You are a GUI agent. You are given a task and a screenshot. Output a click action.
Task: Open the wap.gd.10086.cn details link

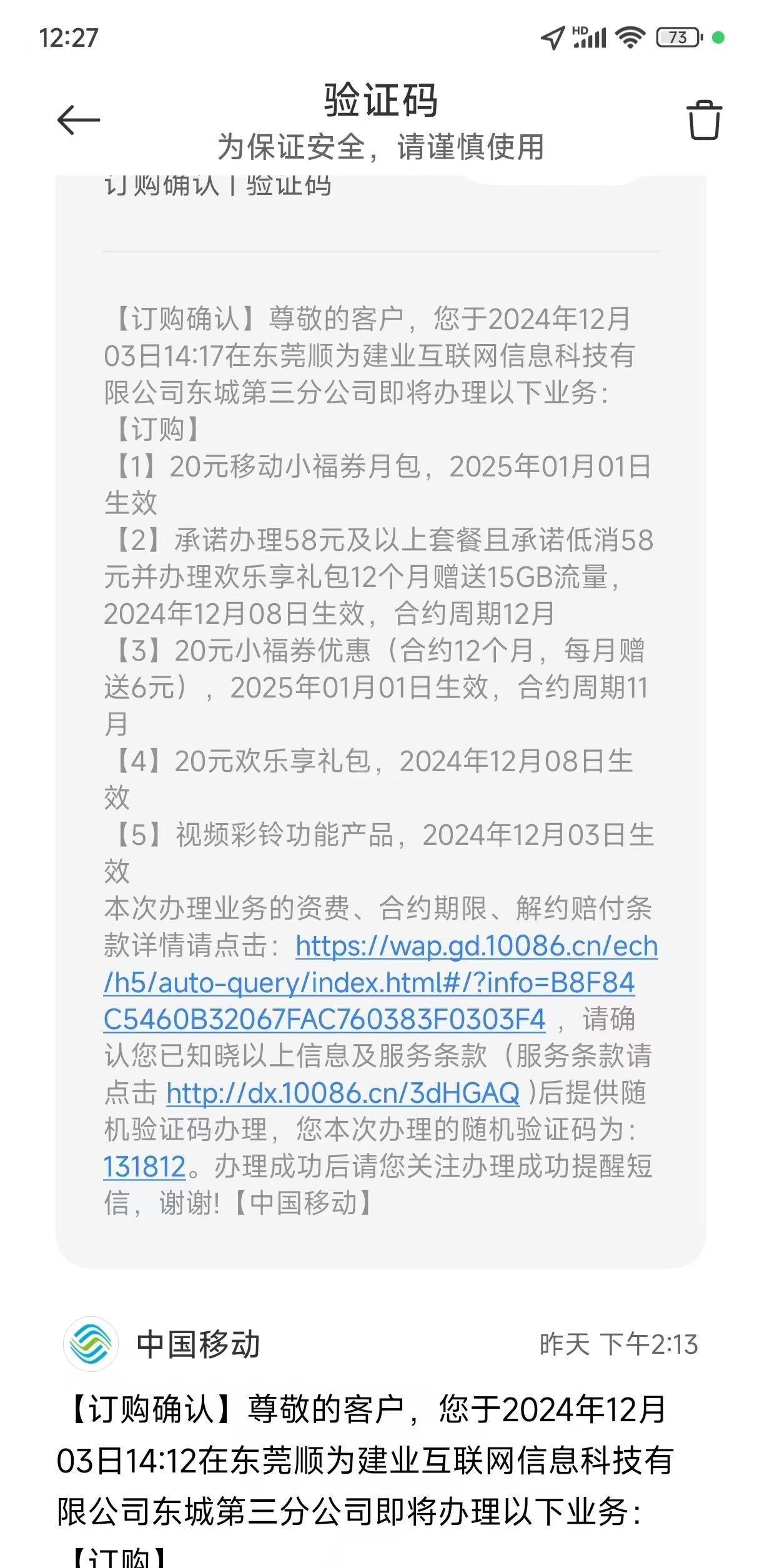[x=380, y=982]
